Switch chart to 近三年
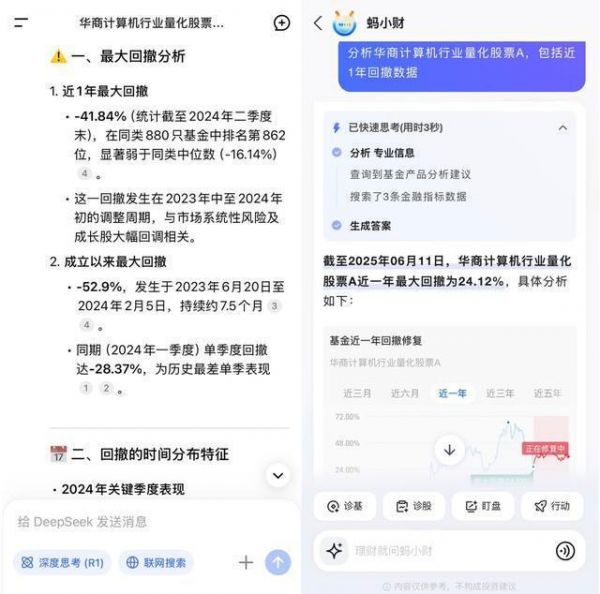The image size is (600, 594). [x=500, y=393]
